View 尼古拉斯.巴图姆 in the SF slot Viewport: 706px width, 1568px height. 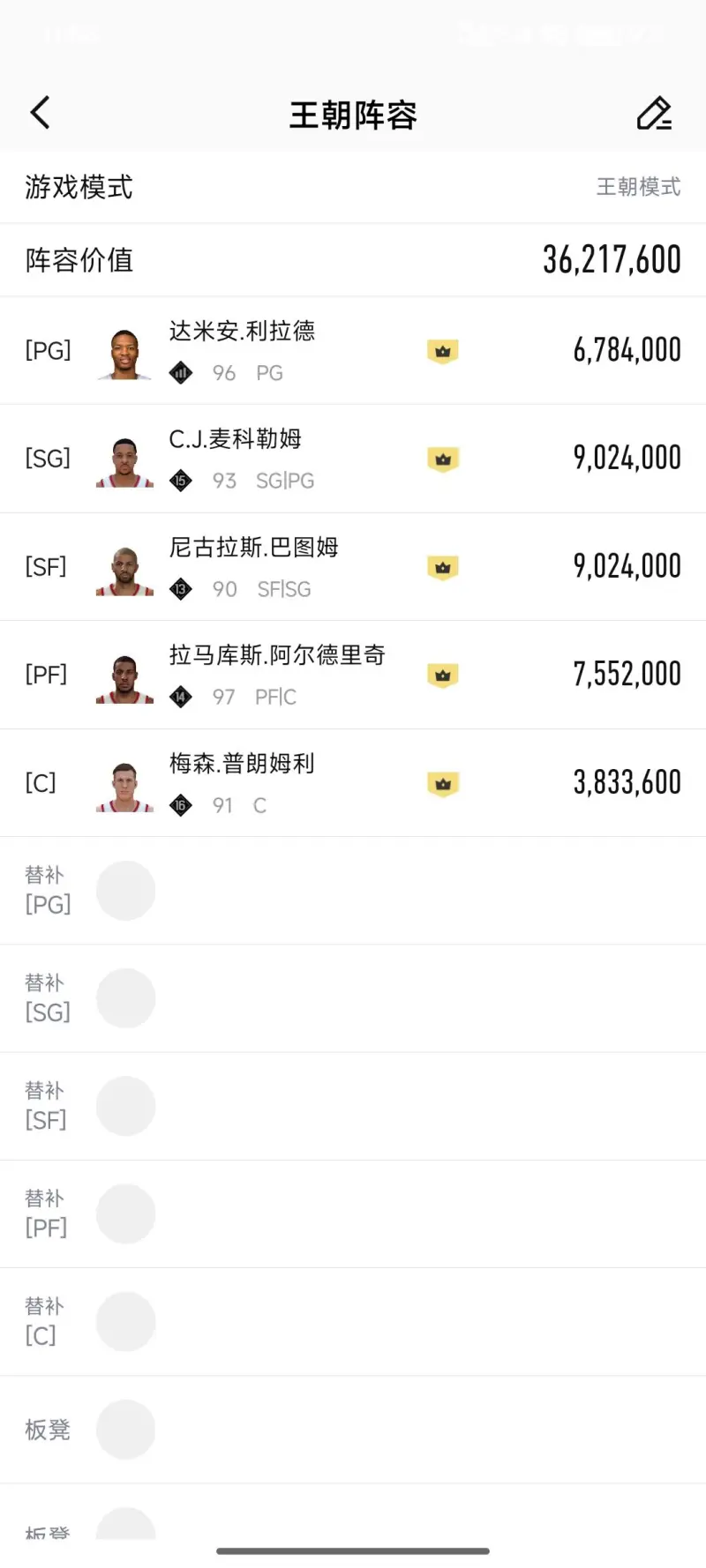pyautogui.click(x=353, y=567)
